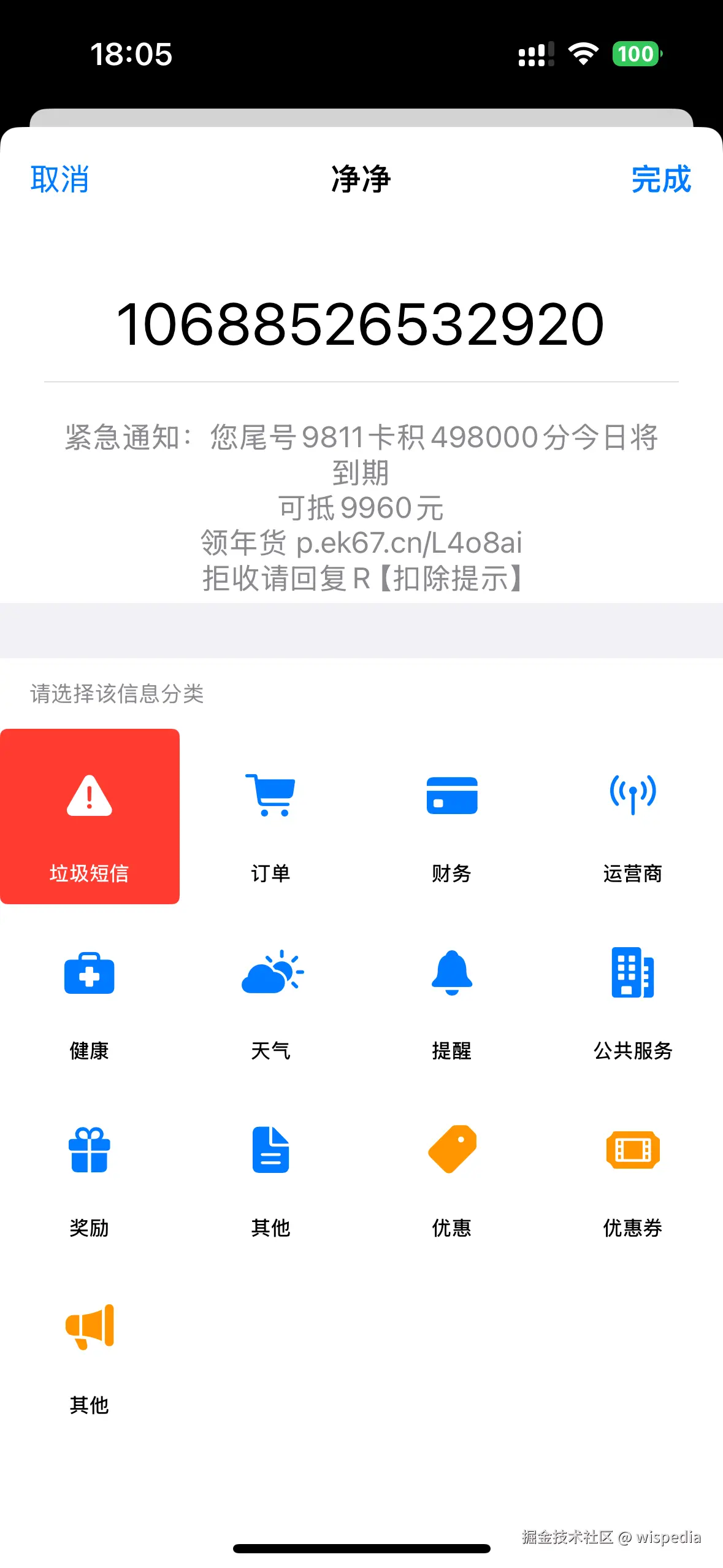Screen dimensions: 723x1568
Task: Tap 完成 to confirm classification
Action: coord(661,181)
